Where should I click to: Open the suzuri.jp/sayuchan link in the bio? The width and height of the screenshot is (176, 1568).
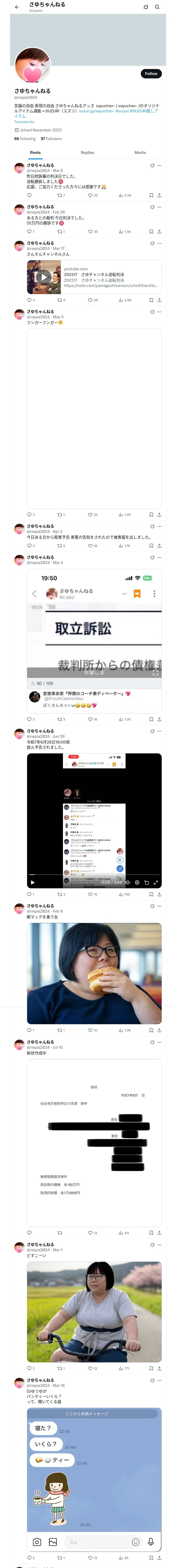pos(96,111)
